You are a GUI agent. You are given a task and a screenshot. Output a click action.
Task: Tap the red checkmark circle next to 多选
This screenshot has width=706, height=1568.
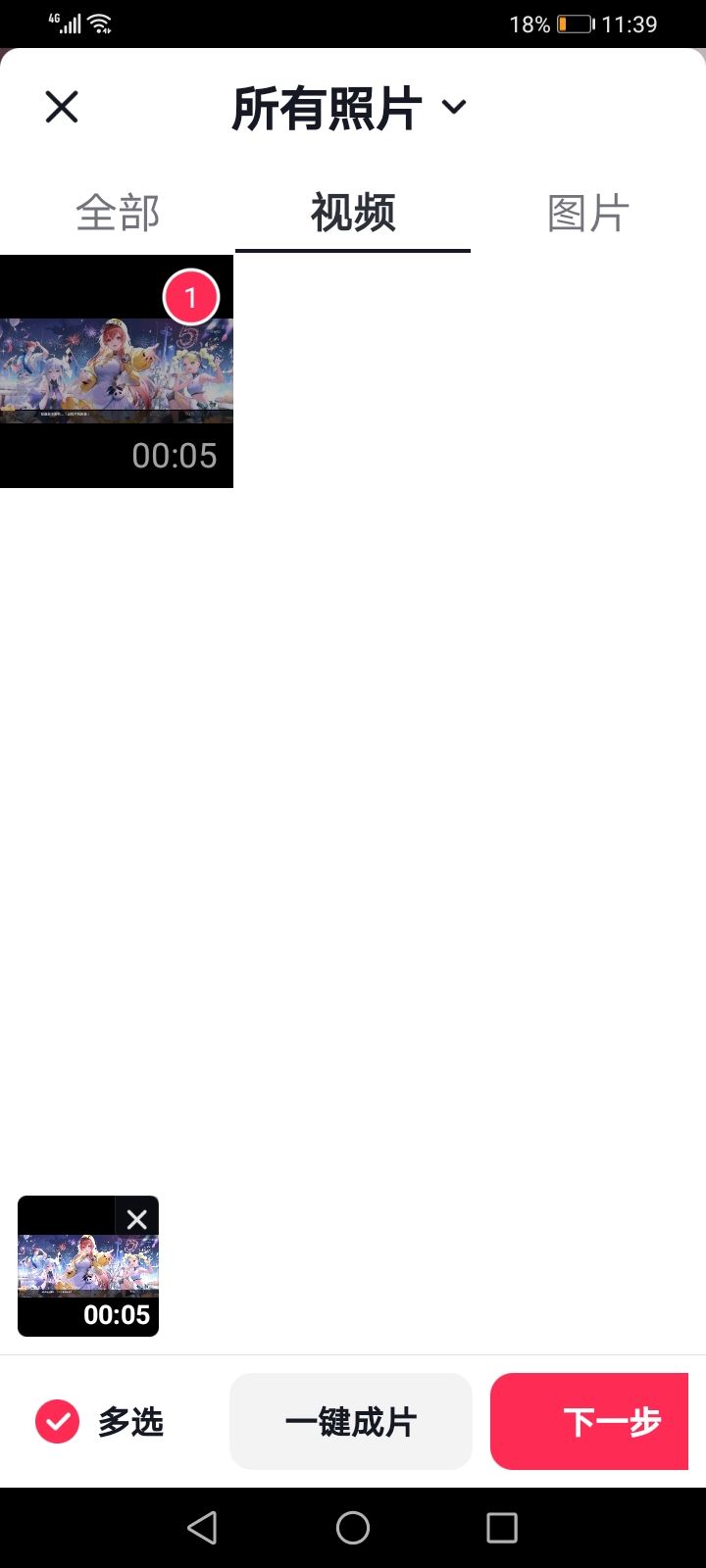[57, 1420]
